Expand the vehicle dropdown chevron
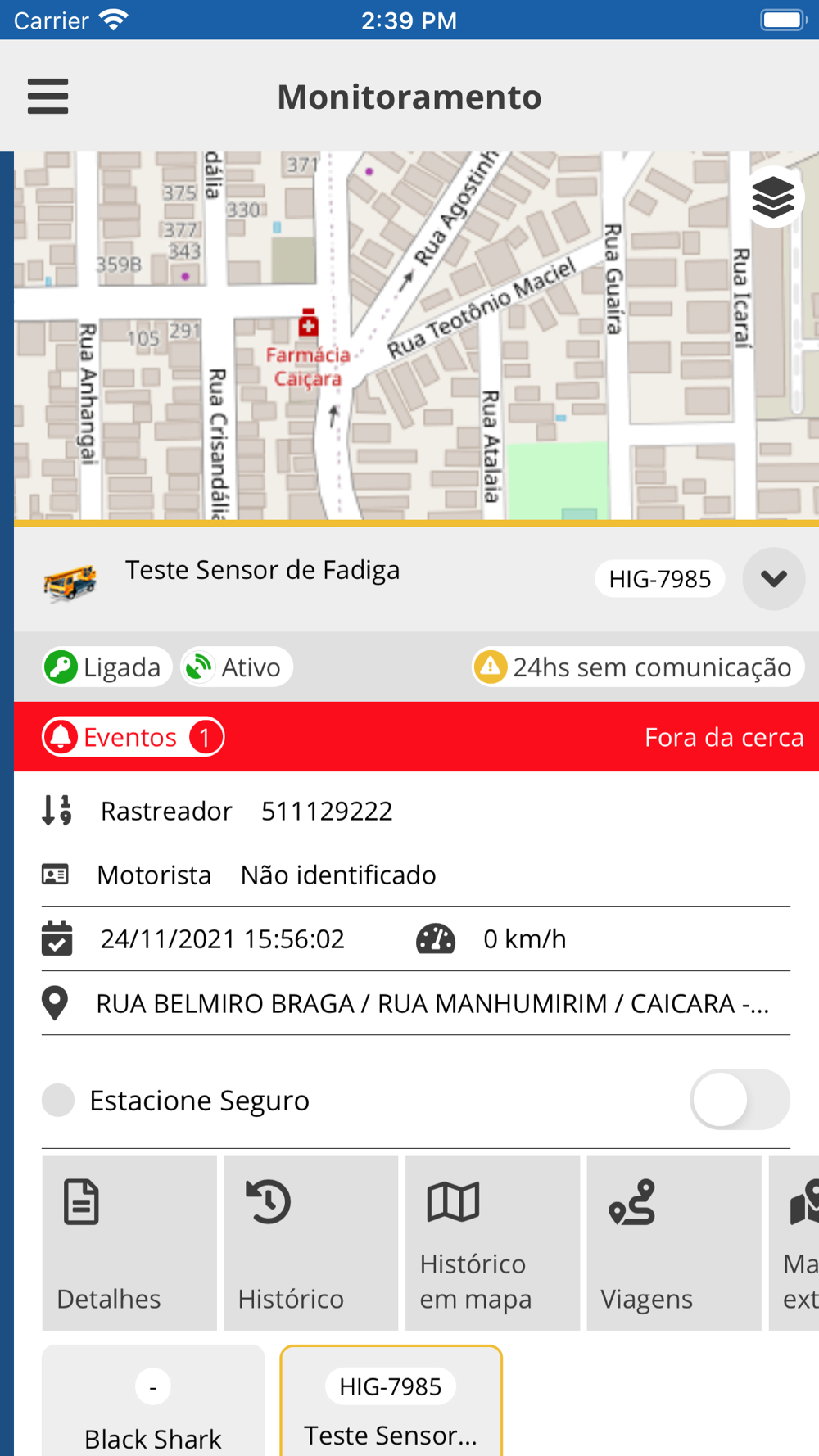This screenshot has width=819, height=1456. [x=773, y=579]
